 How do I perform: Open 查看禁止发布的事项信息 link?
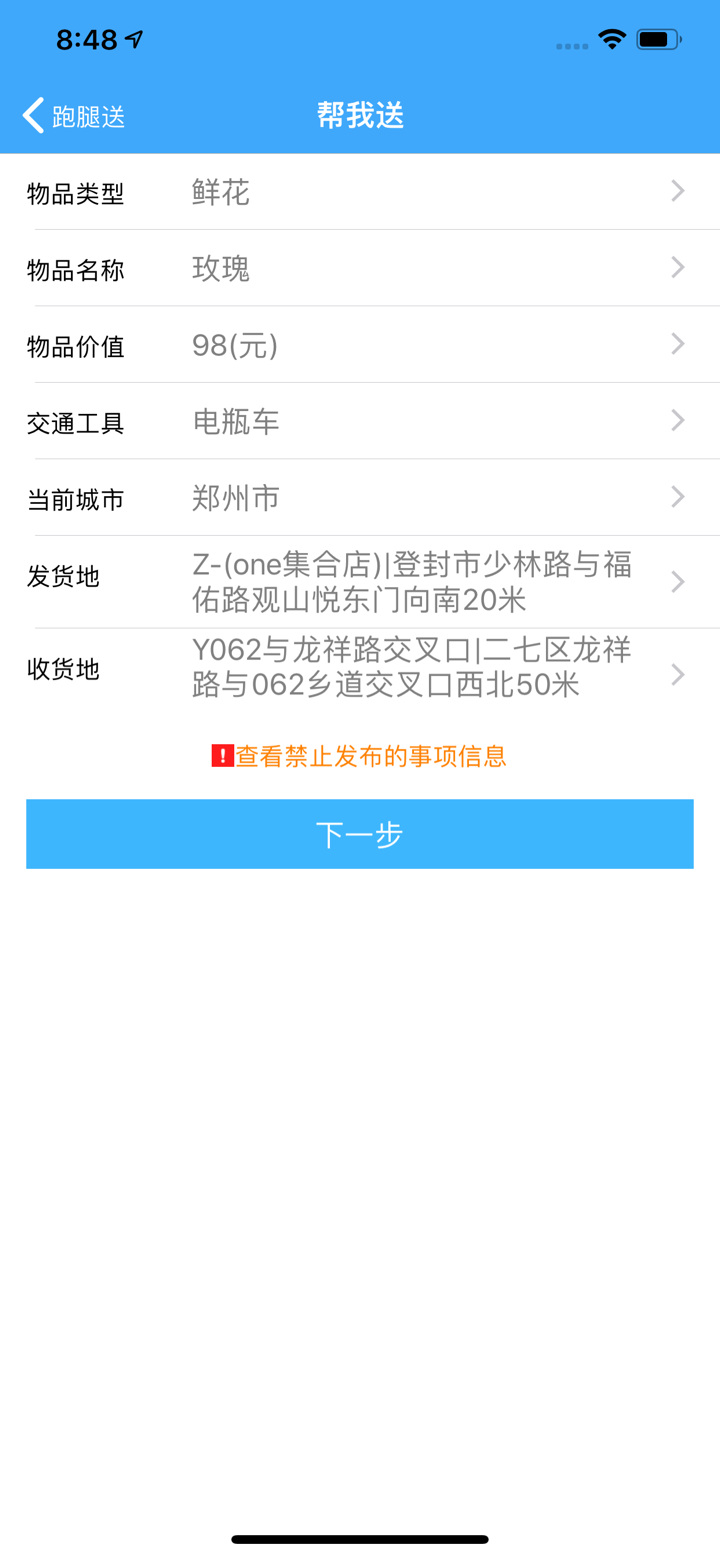(370, 757)
